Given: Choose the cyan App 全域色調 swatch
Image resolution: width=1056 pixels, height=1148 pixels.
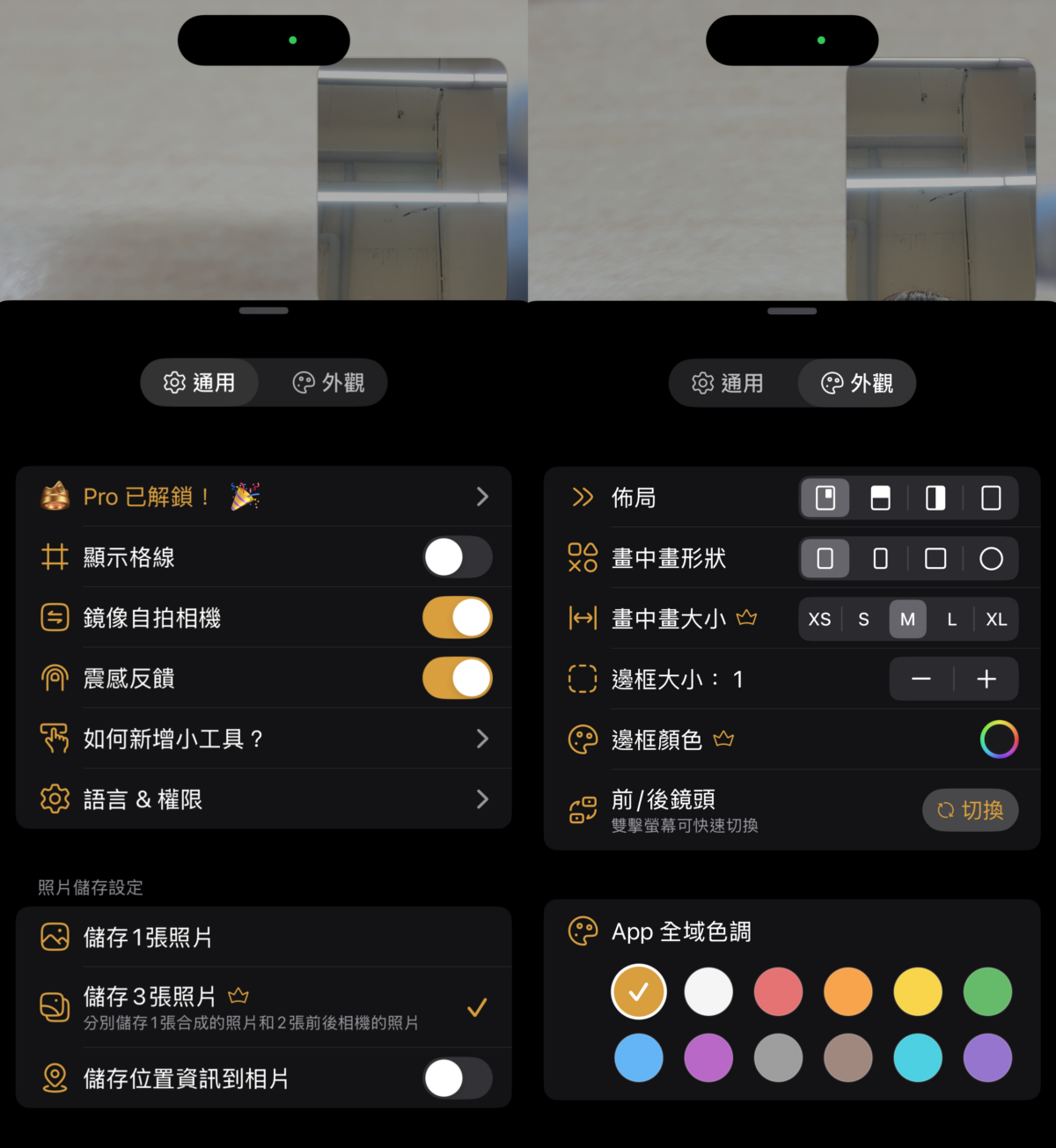Looking at the screenshot, I should click(918, 1057).
